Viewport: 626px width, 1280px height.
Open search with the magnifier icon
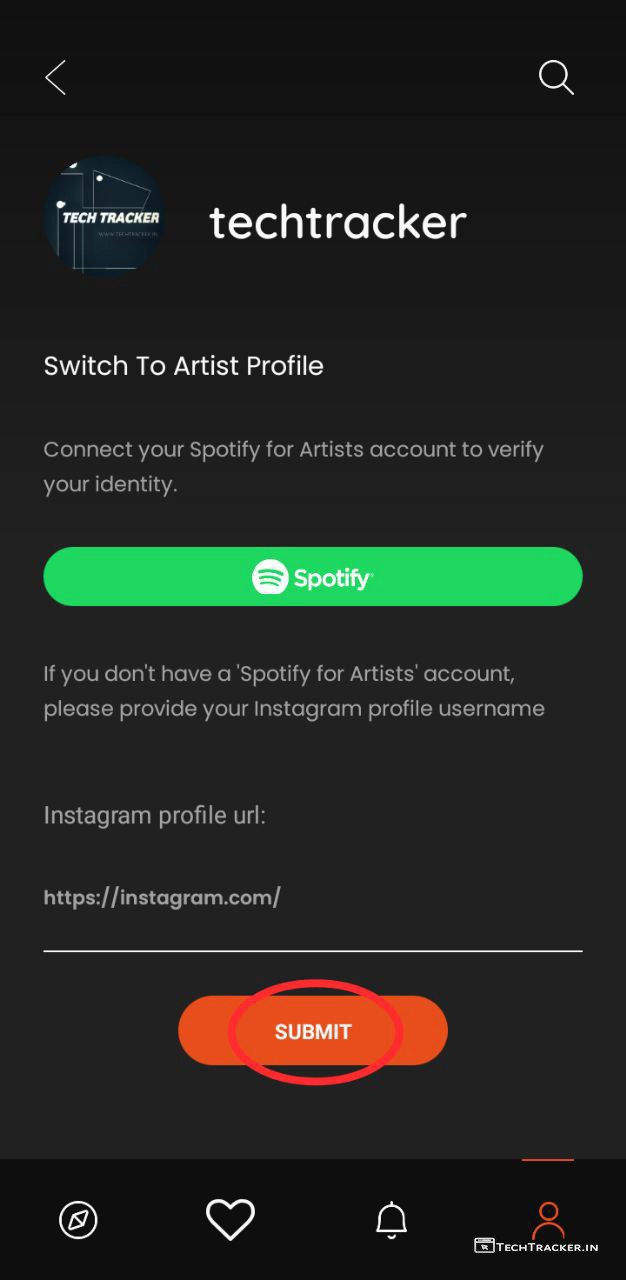pyautogui.click(x=555, y=77)
